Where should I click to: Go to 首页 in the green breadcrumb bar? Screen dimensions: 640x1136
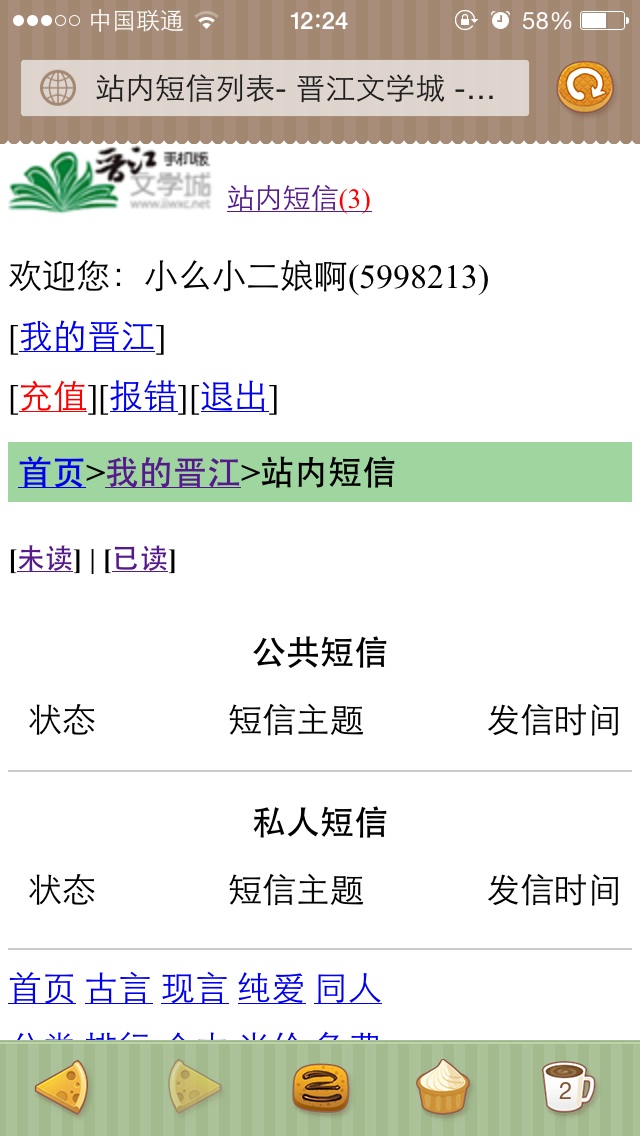[51, 472]
